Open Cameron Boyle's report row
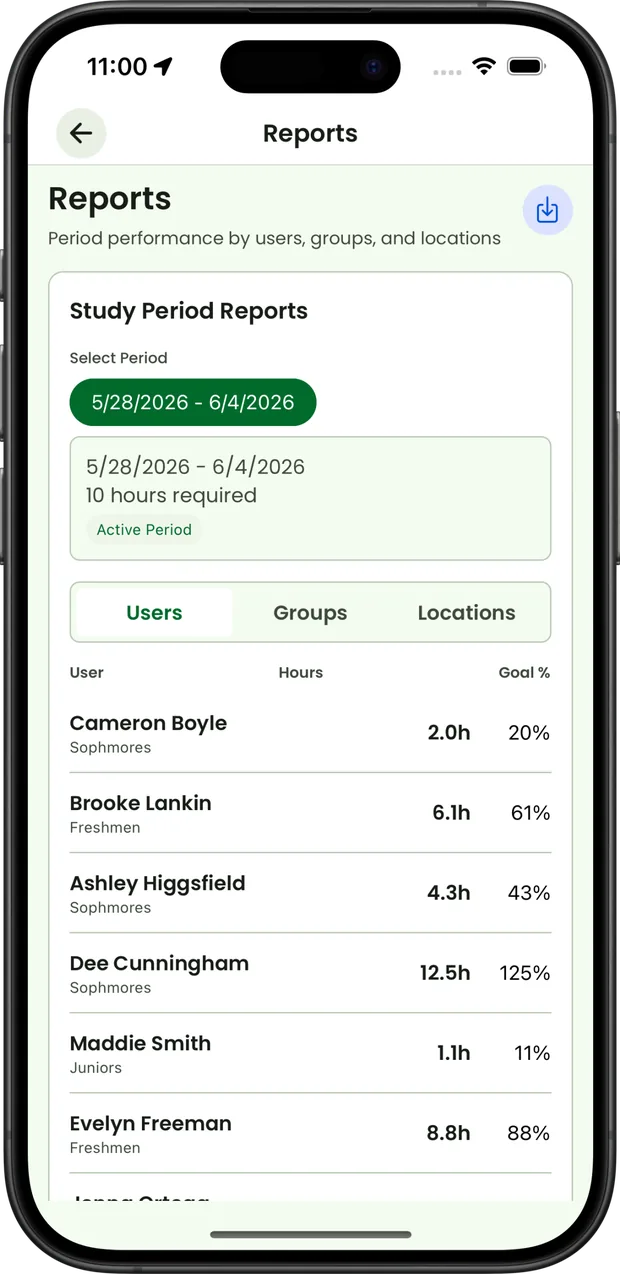 310,733
